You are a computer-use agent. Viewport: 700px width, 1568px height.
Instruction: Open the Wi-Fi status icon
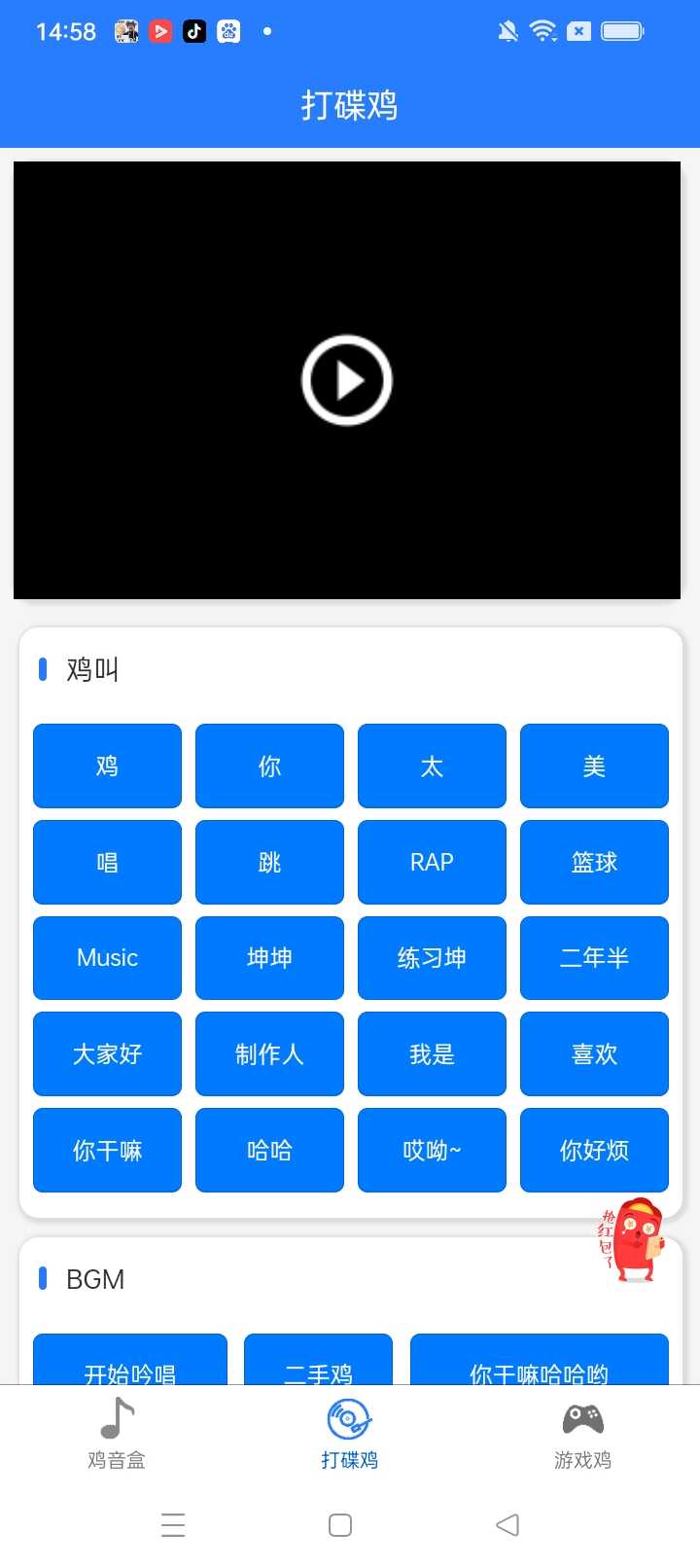[542, 30]
